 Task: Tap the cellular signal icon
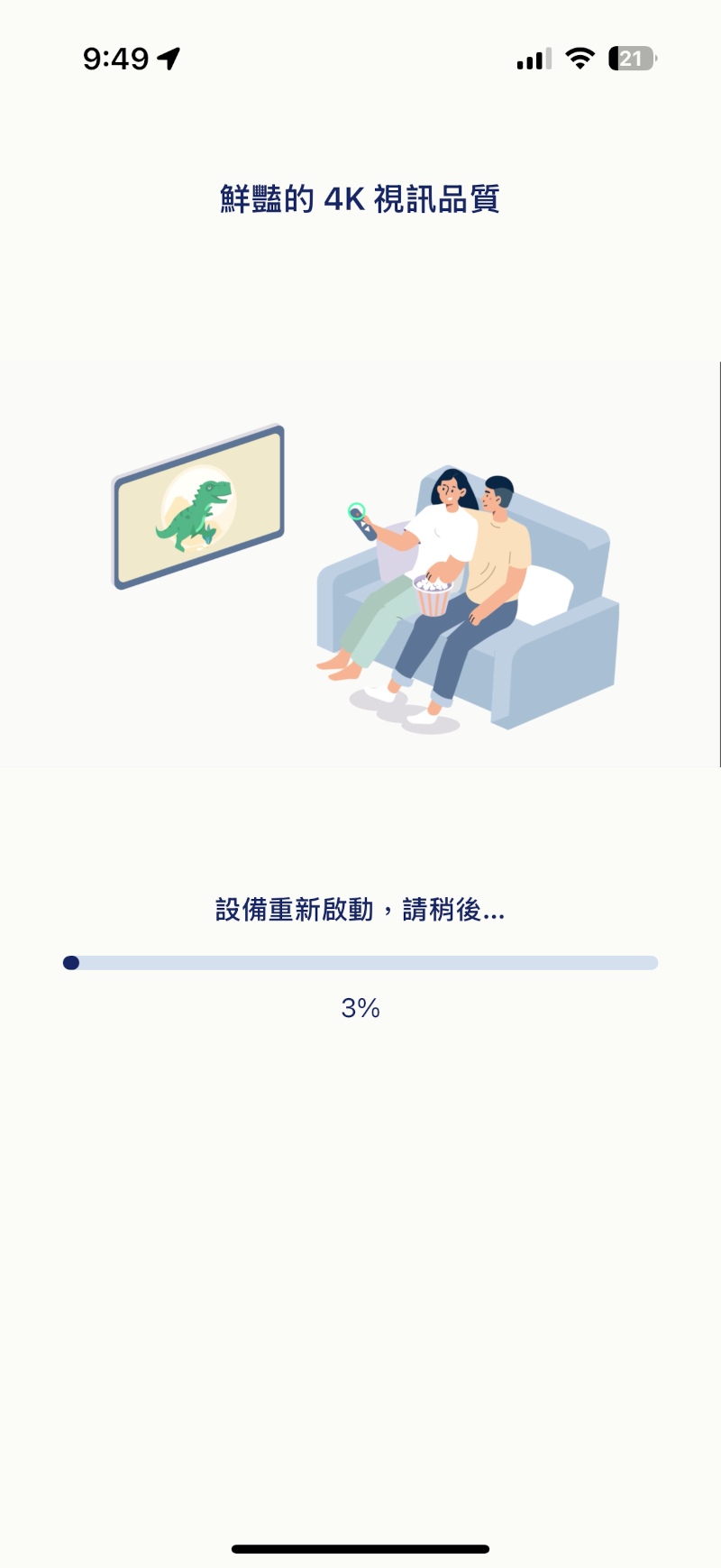pyautogui.click(x=531, y=58)
